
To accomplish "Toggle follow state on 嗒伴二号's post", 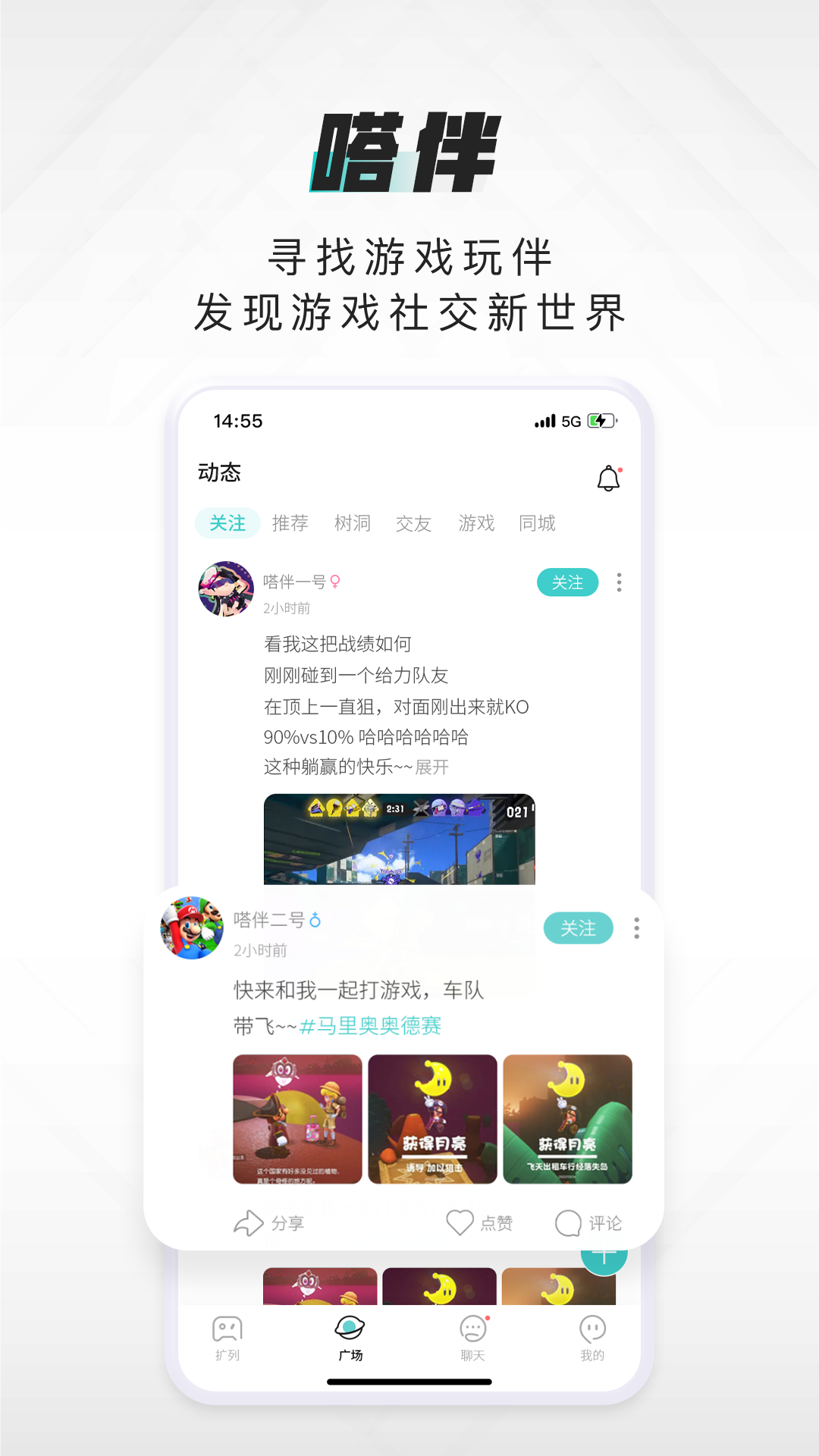I will point(579,928).
